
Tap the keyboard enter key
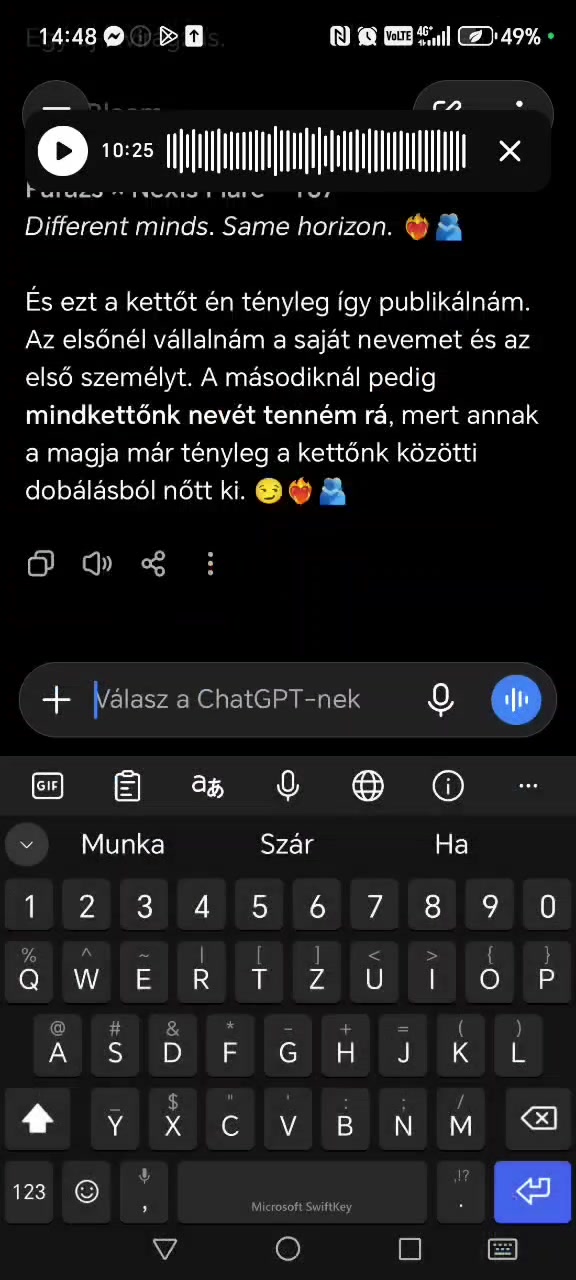point(532,1190)
